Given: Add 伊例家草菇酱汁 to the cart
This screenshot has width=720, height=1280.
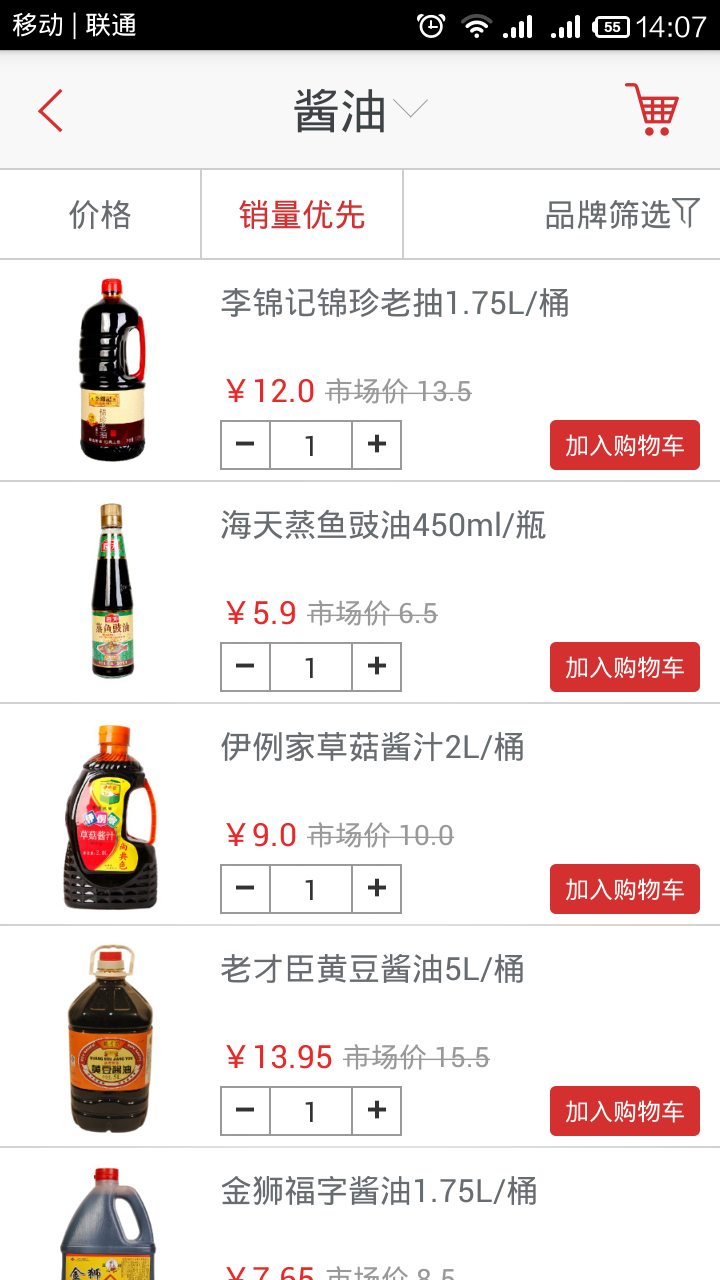Looking at the screenshot, I should [x=624, y=889].
